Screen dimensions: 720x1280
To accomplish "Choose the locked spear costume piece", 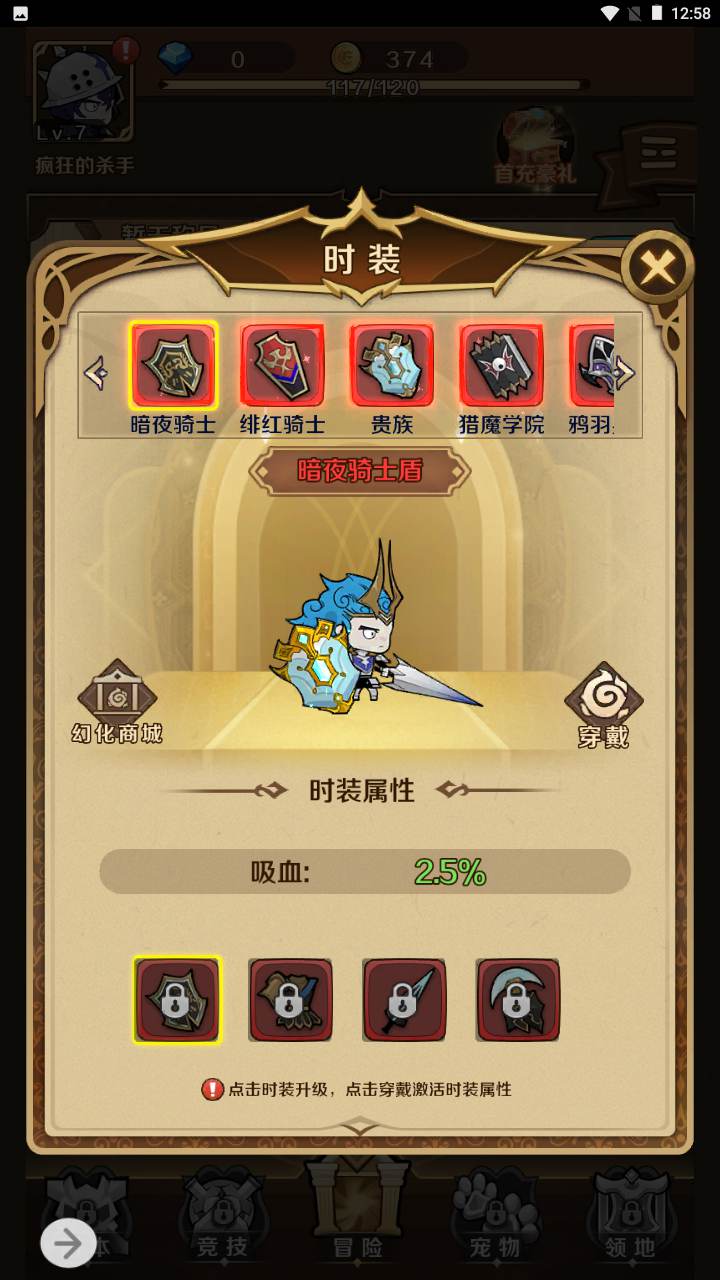I will pyautogui.click(x=404, y=1000).
